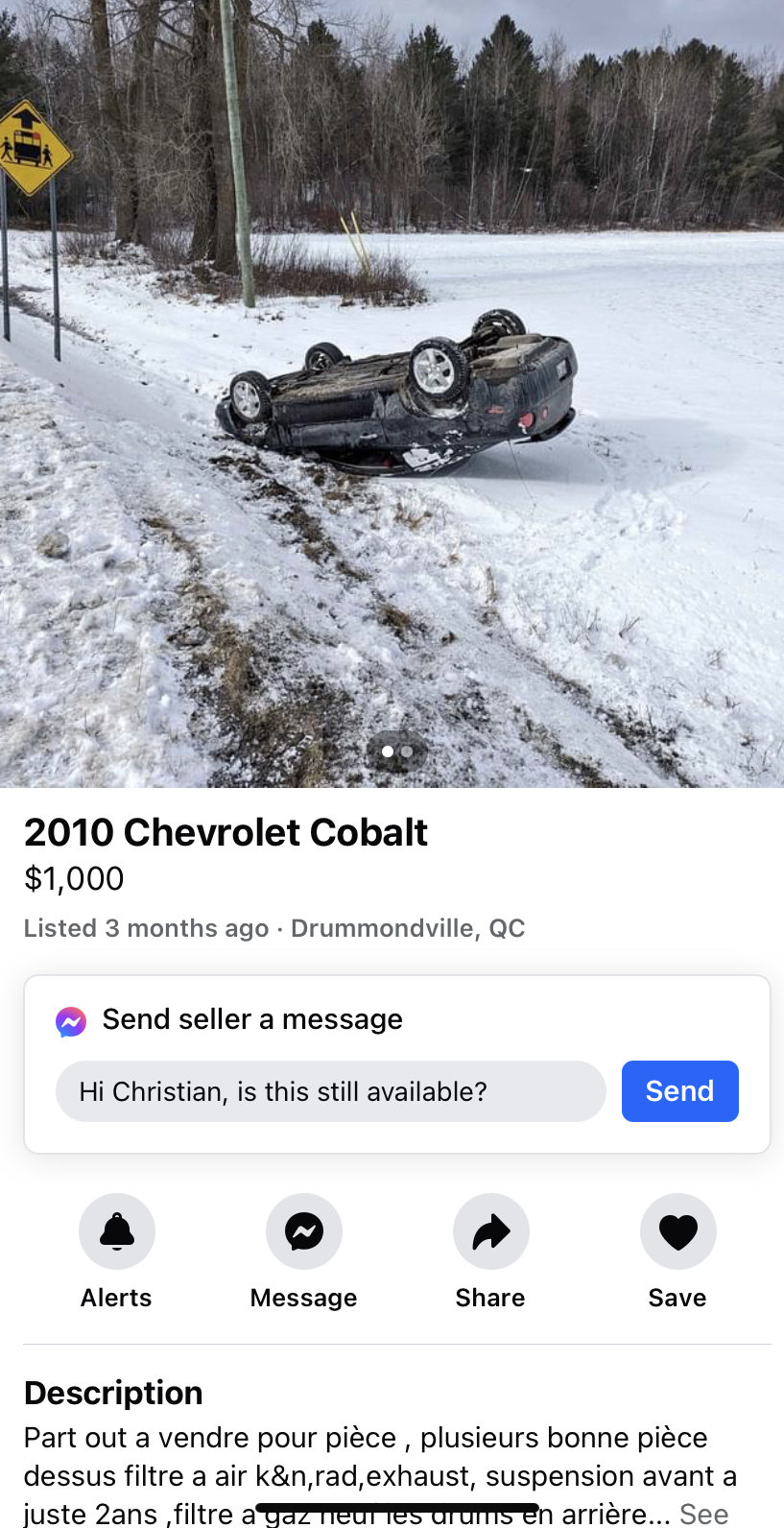
Task: Turn on Alerts for this listing
Action: click(x=117, y=1231)
